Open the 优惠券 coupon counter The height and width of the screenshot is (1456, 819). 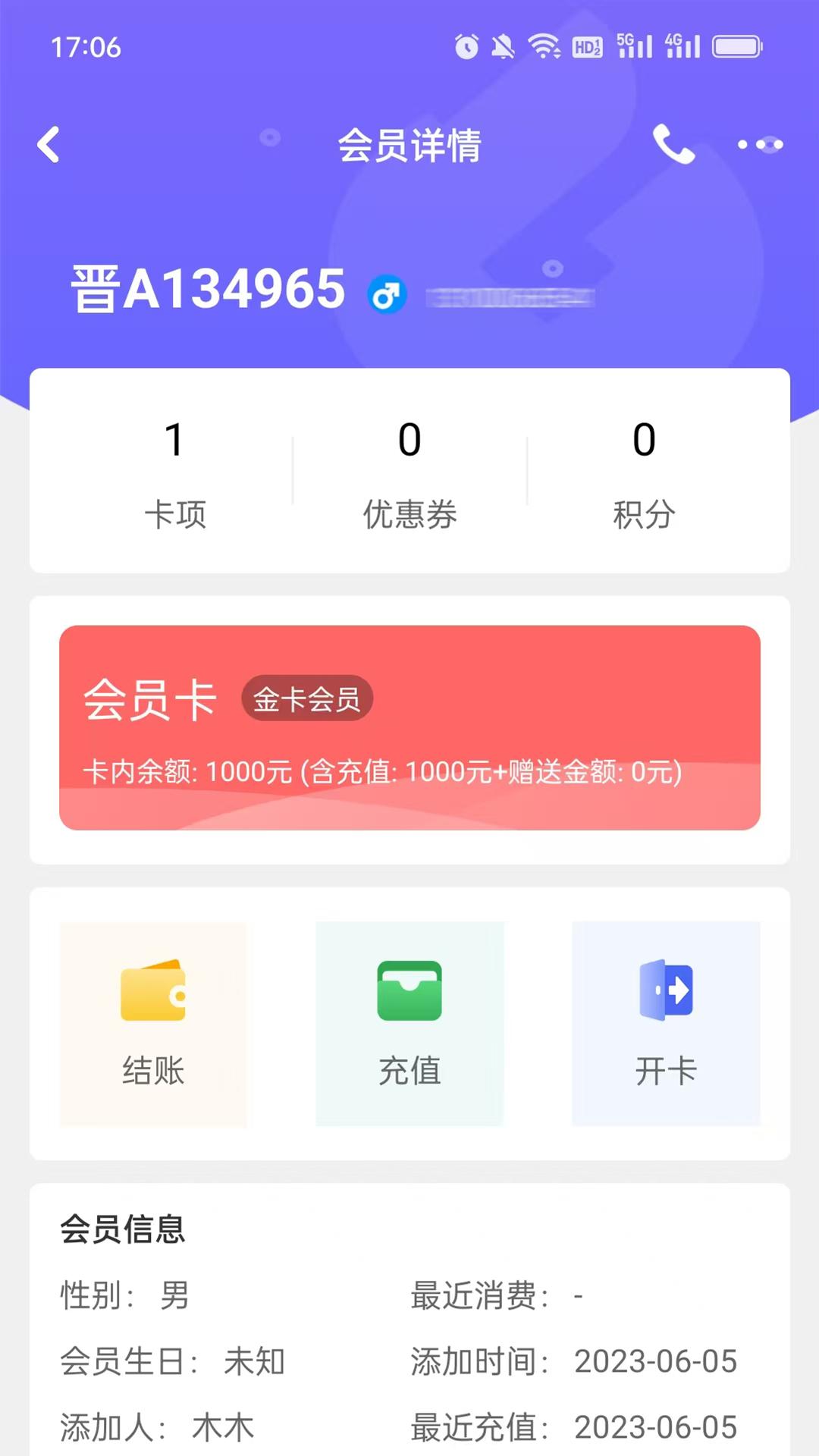coord(409,475)
